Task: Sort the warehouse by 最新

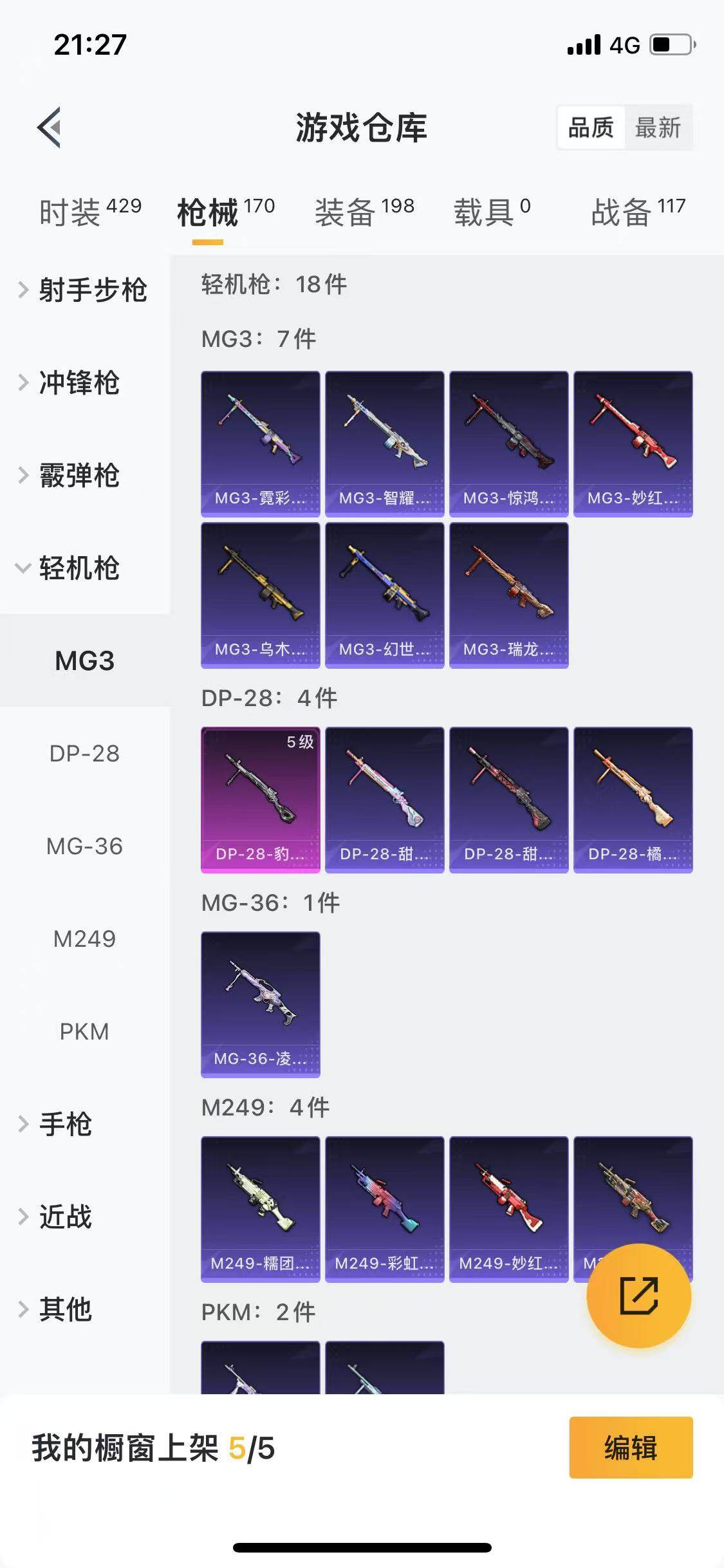Action: tap(658, 127)
